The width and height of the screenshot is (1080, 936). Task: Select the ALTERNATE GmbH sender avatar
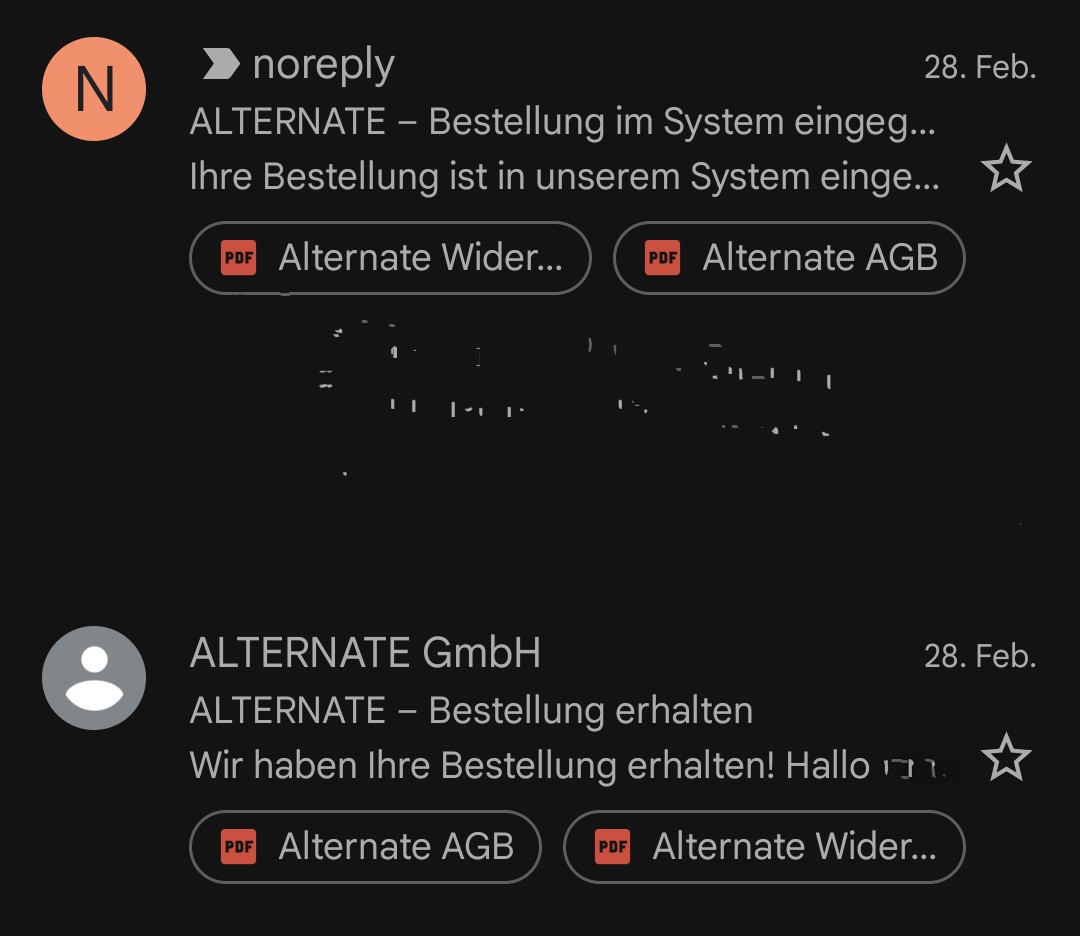(94, 678)
